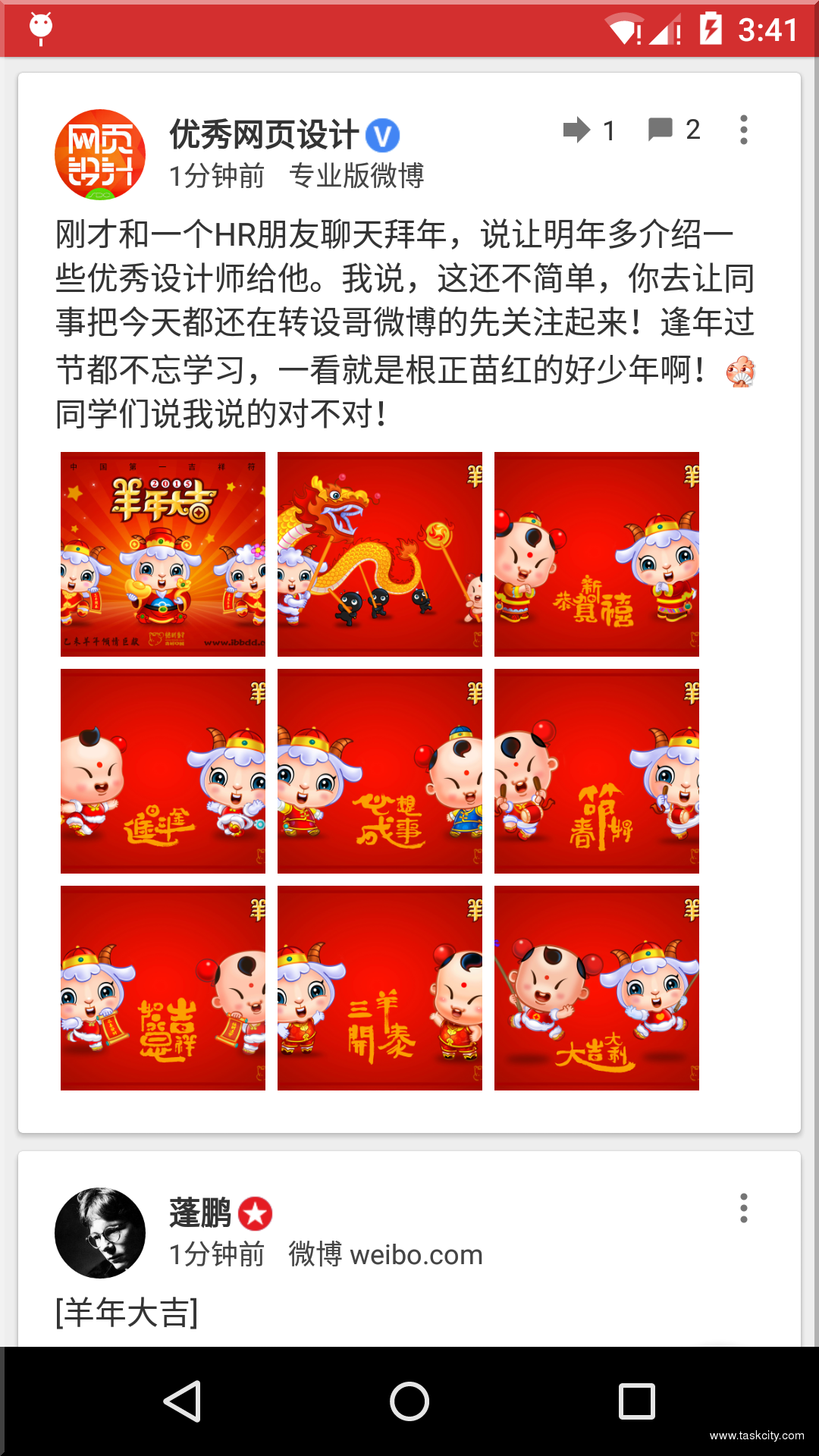
Task: Go back with system back button
Action: point(182,1401)
